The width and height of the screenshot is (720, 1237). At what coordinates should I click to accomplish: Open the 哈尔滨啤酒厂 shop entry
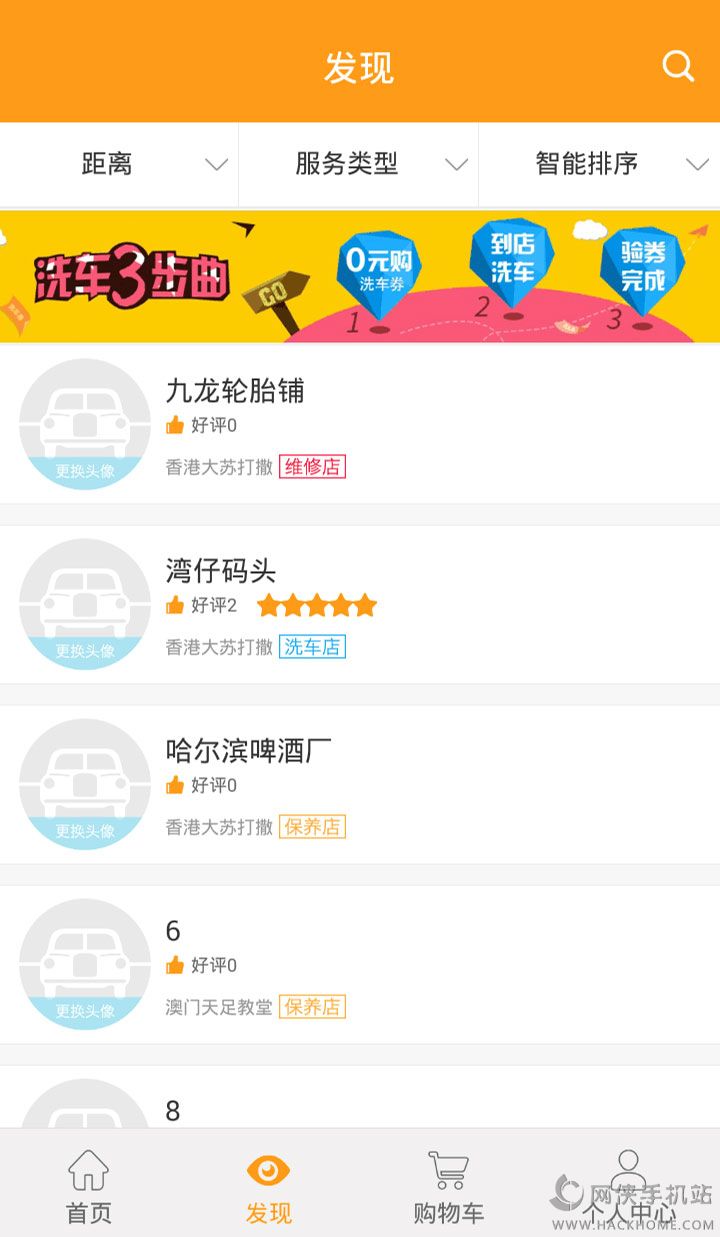tap(360, 784)
